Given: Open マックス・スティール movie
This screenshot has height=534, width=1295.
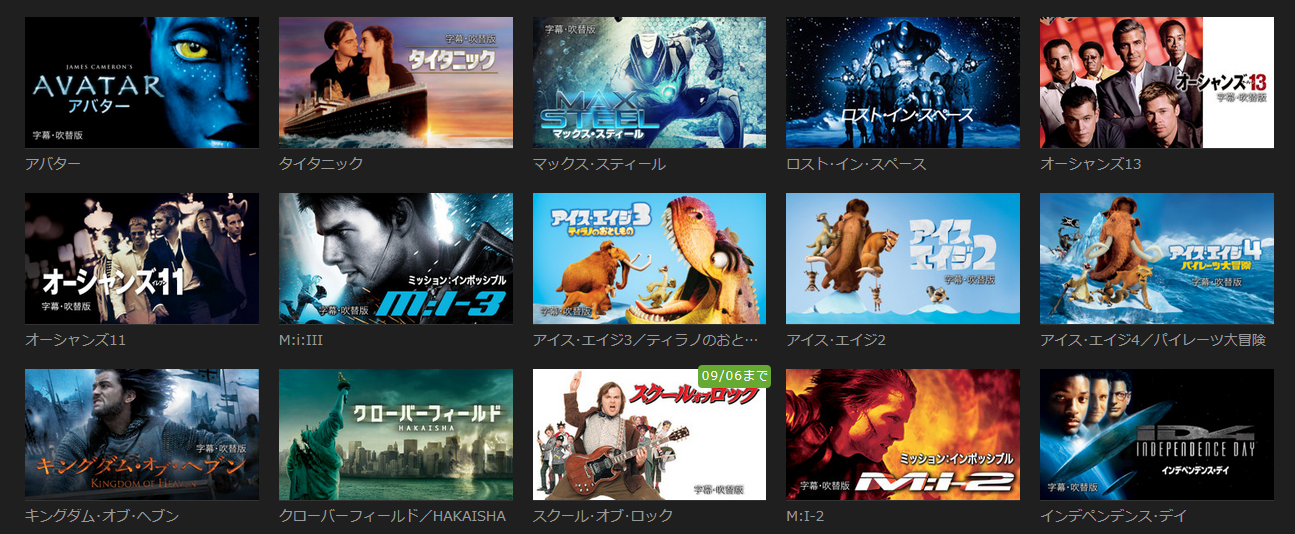Looking at the screenshot, I should click(x=649, y=83).
